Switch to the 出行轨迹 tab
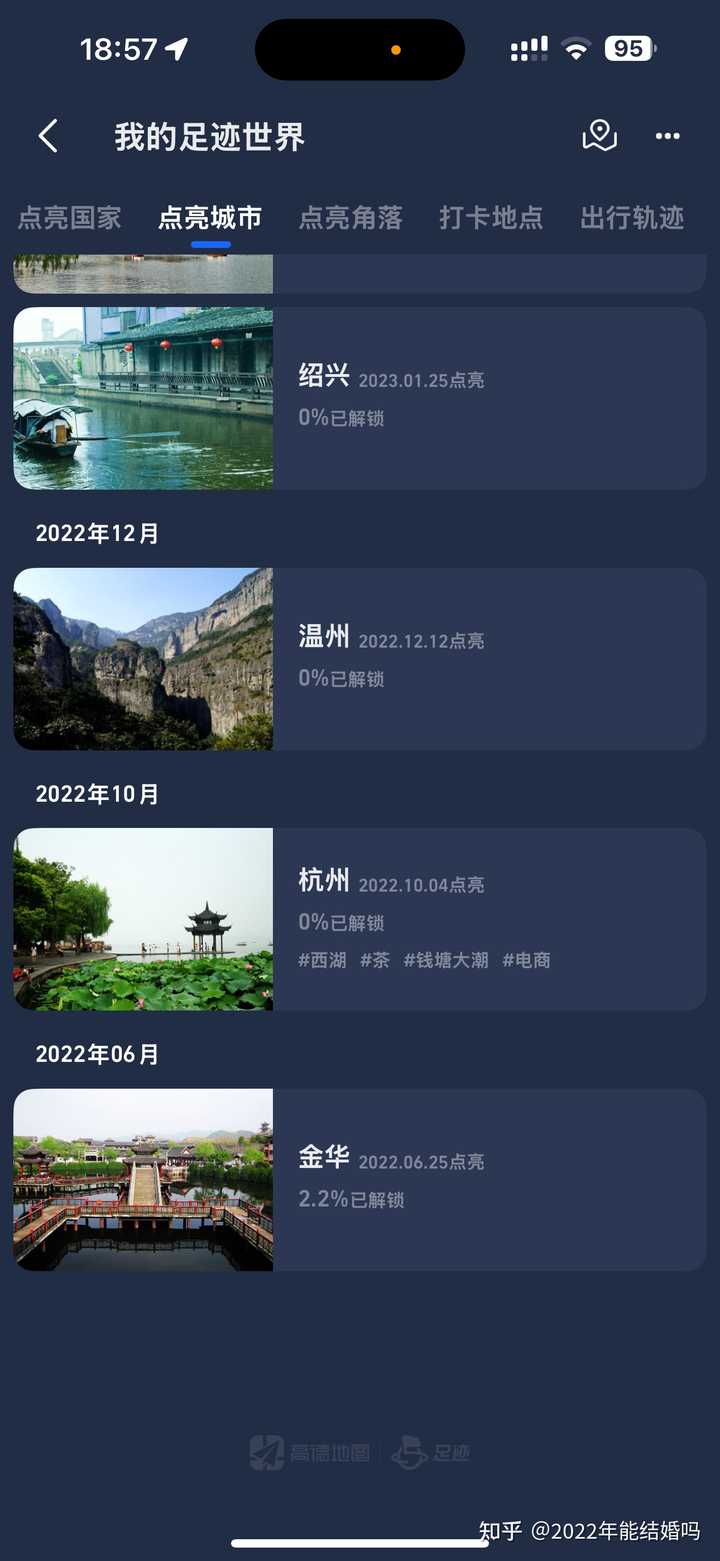 tap(632, 218)
